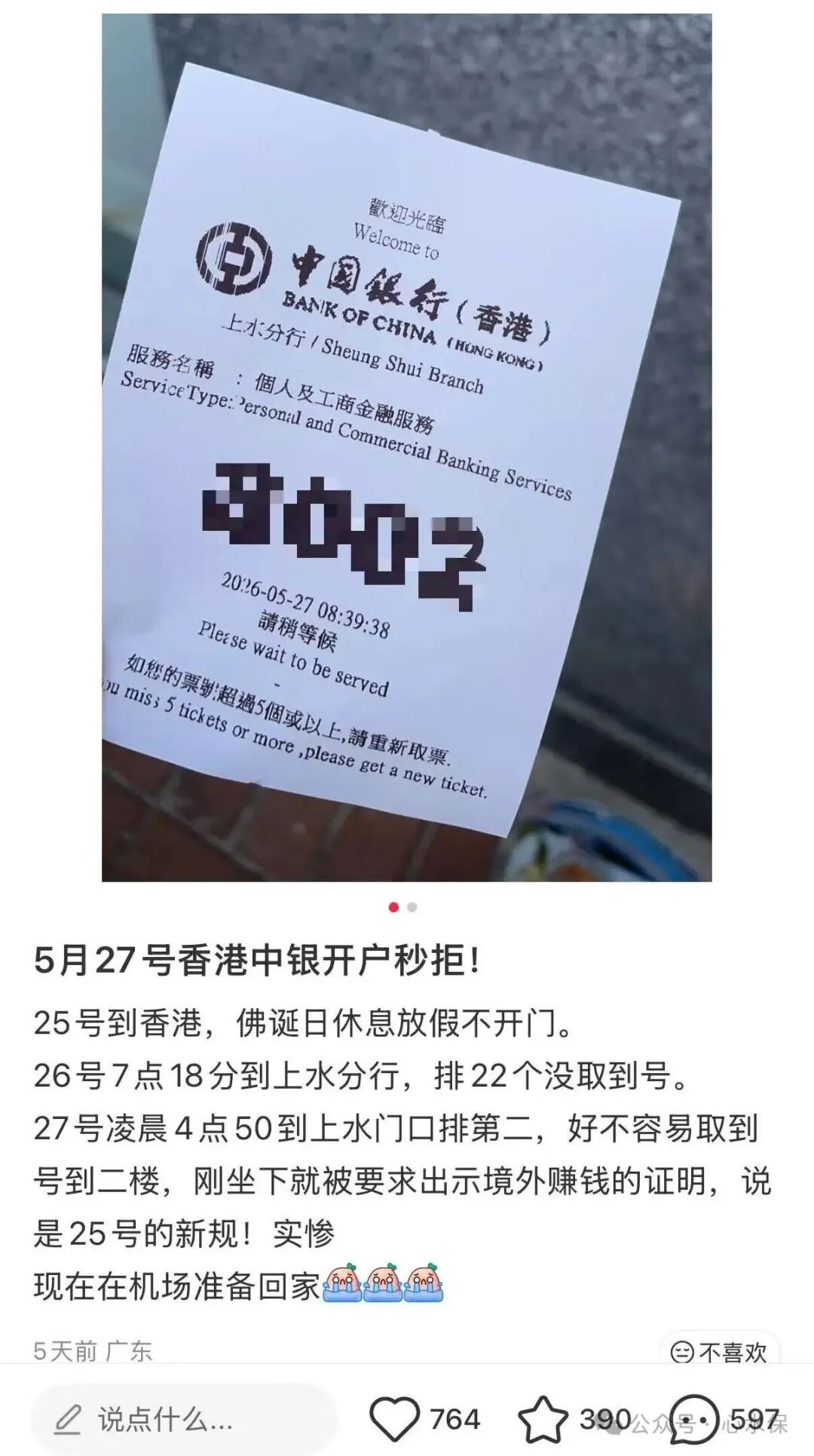This screenshot has height=1456, width=814.
Task: Open comments via the speech bubble icon
Action: [x=693, y=1421]
